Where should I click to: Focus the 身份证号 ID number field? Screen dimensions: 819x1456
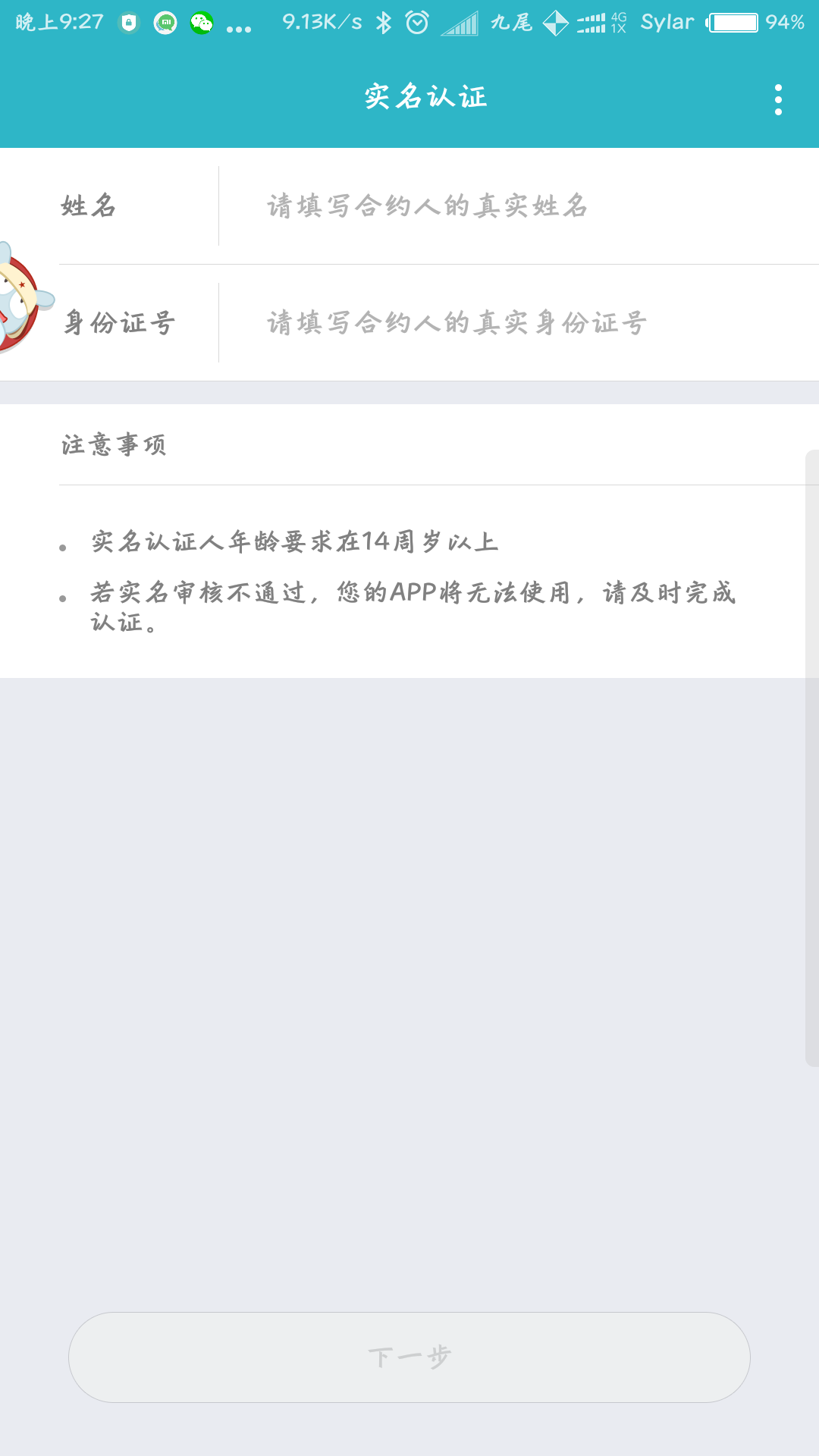516,323
